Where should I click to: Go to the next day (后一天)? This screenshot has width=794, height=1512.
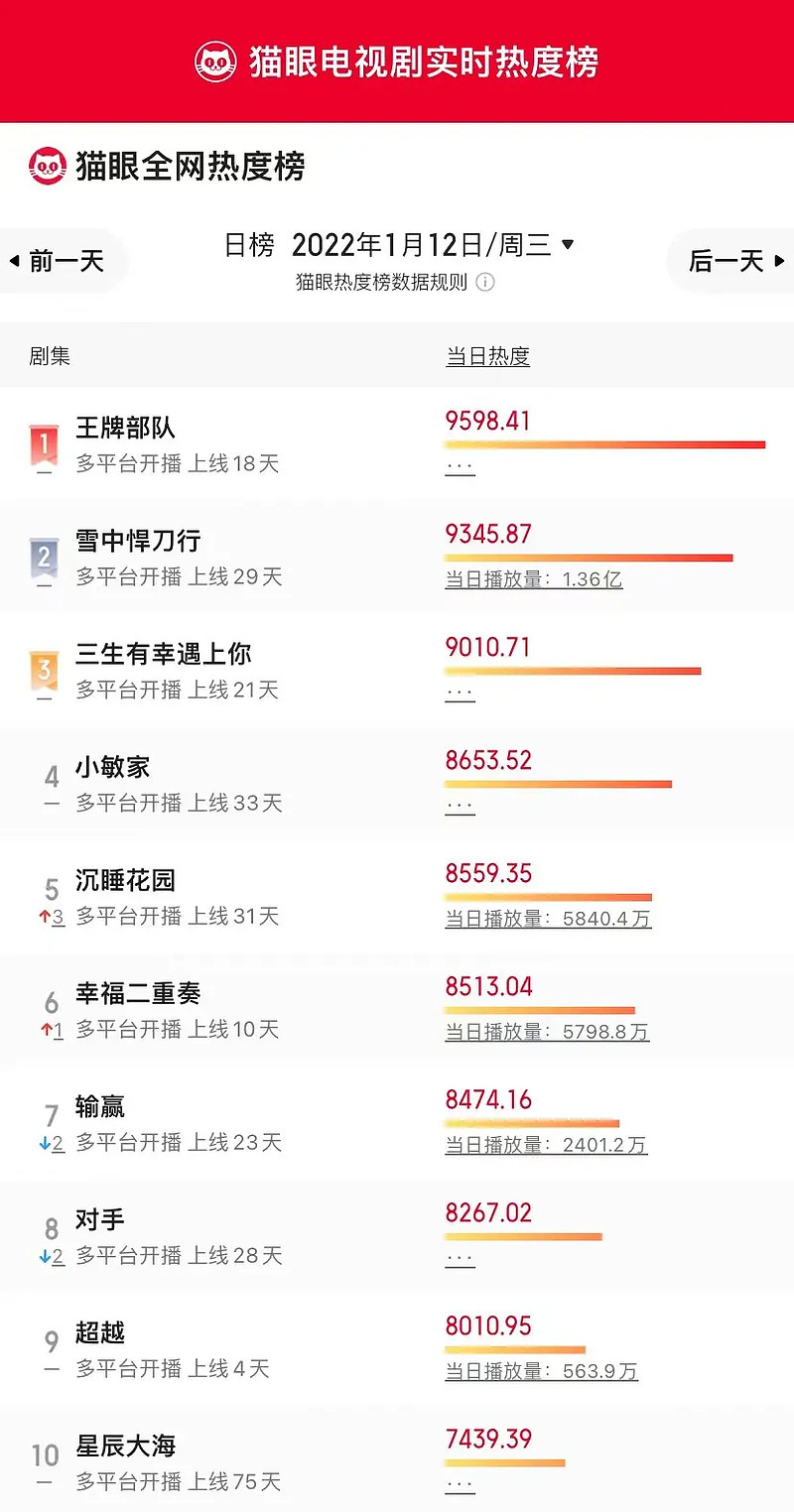732,261
